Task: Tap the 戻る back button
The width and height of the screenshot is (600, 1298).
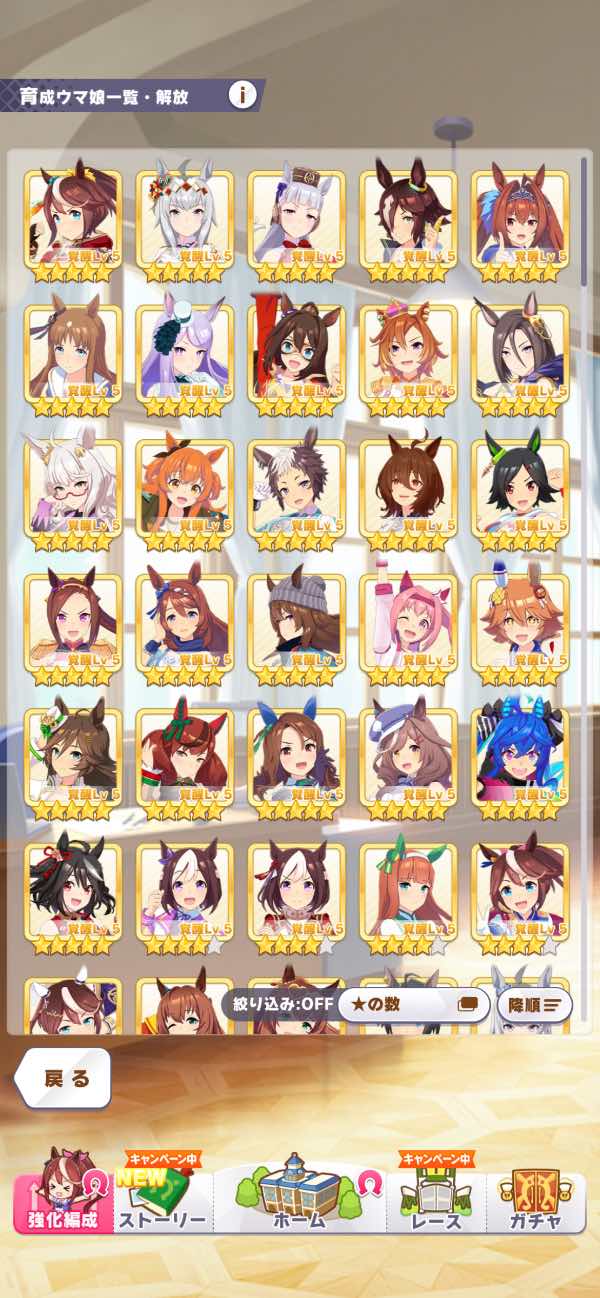Action: pyautogui.click(x=65, y=1078)
